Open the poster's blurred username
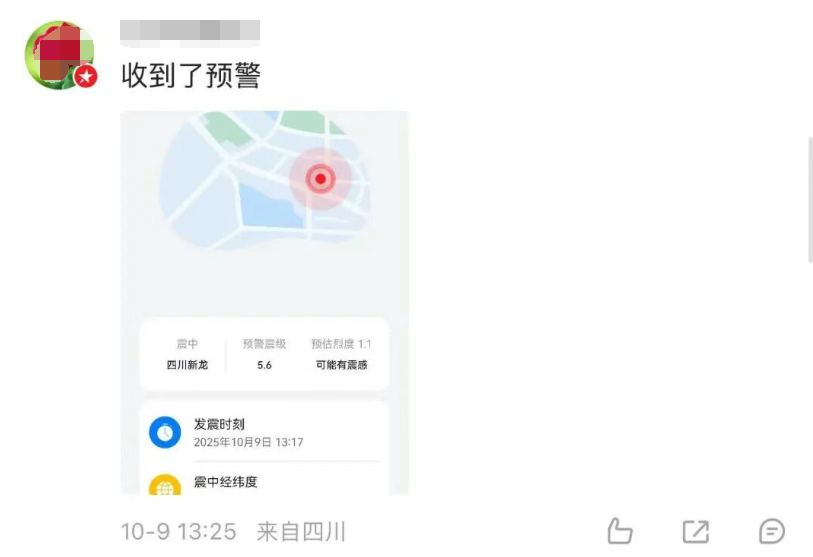This screenshot has width=813, height=557. click(x=190, y=33)
